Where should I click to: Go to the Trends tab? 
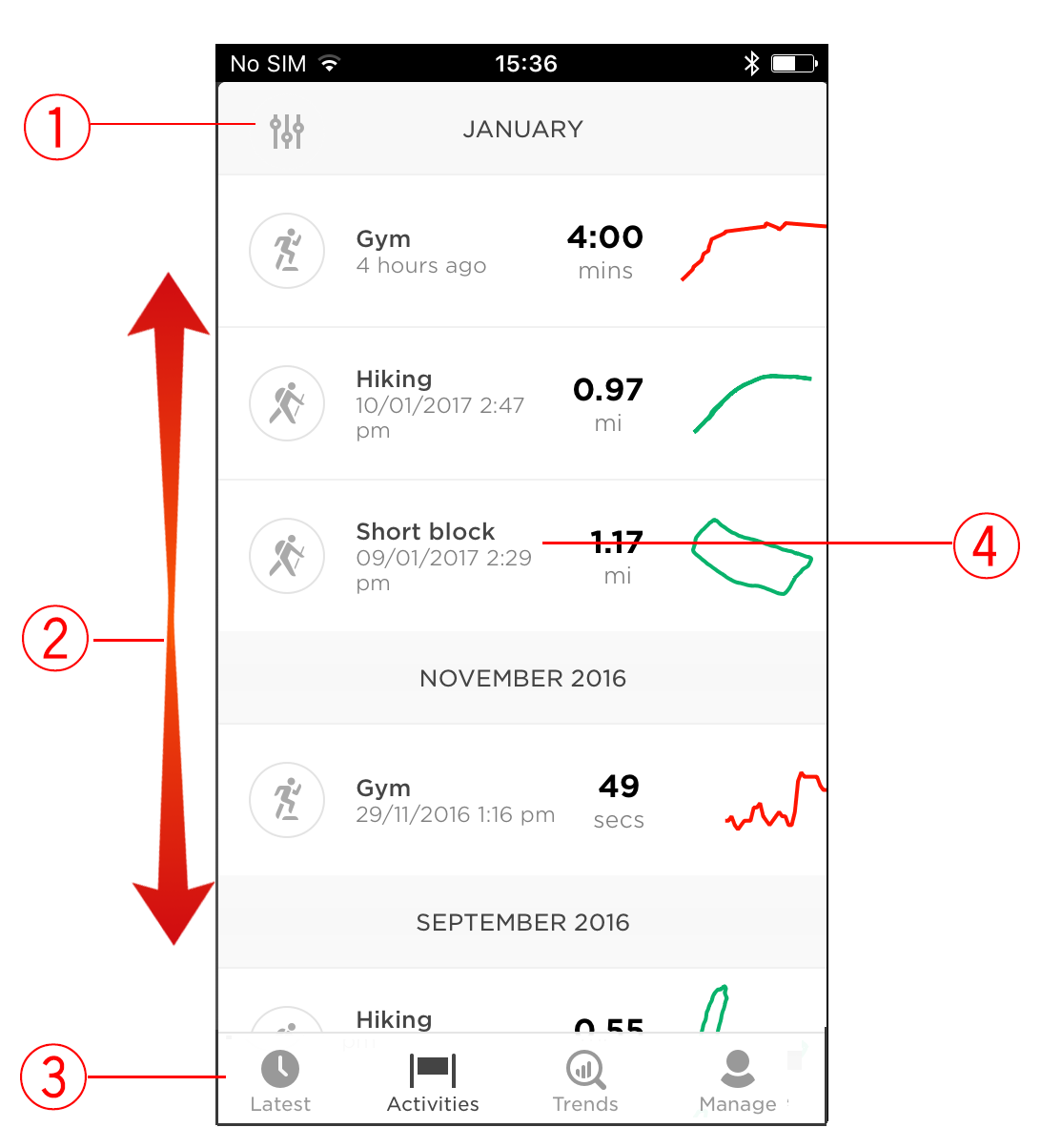tap(585, 1082)
